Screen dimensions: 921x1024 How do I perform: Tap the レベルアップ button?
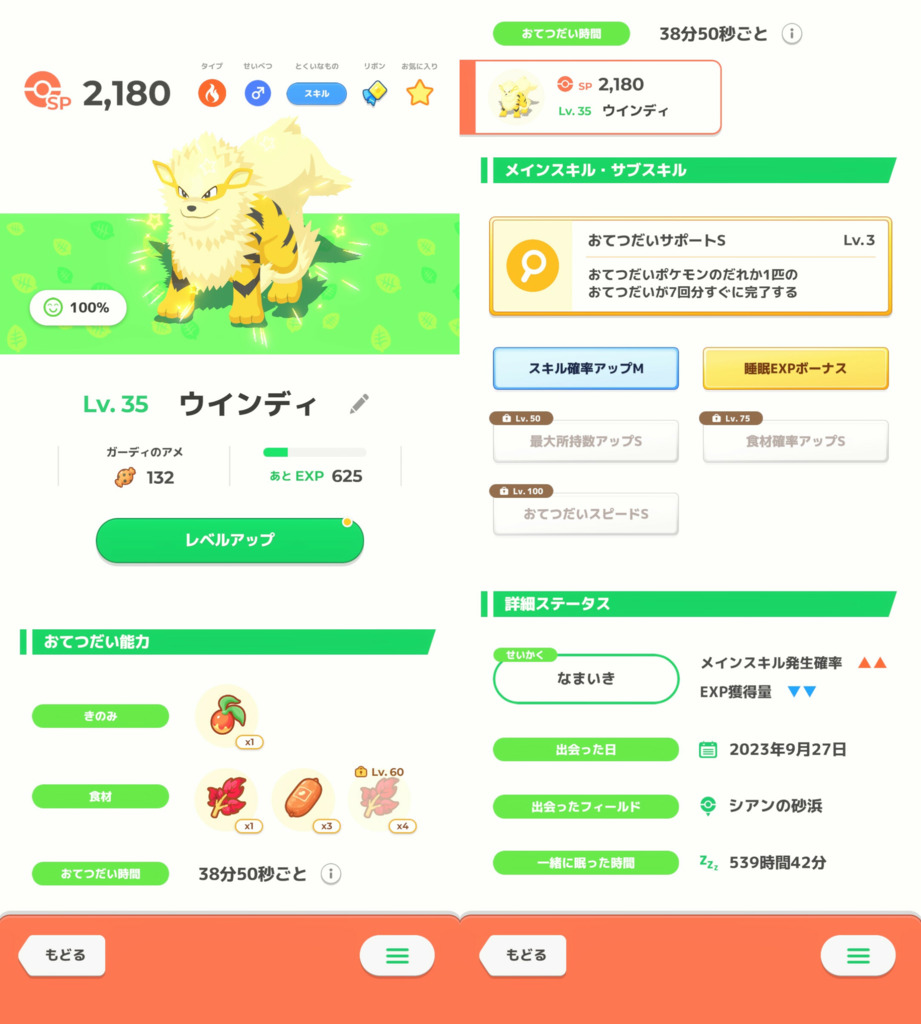tap(230, 540)
